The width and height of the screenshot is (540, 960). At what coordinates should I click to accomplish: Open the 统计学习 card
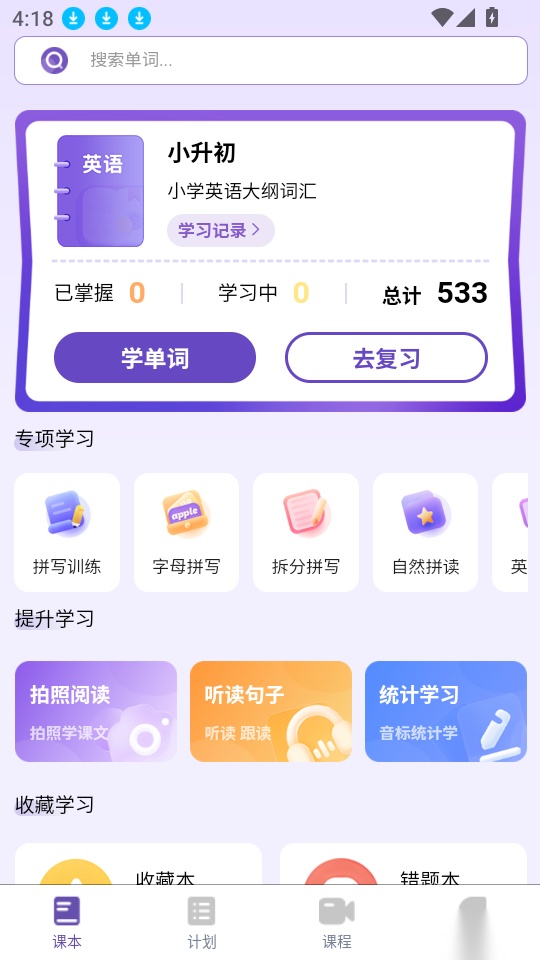coord(446,711)
